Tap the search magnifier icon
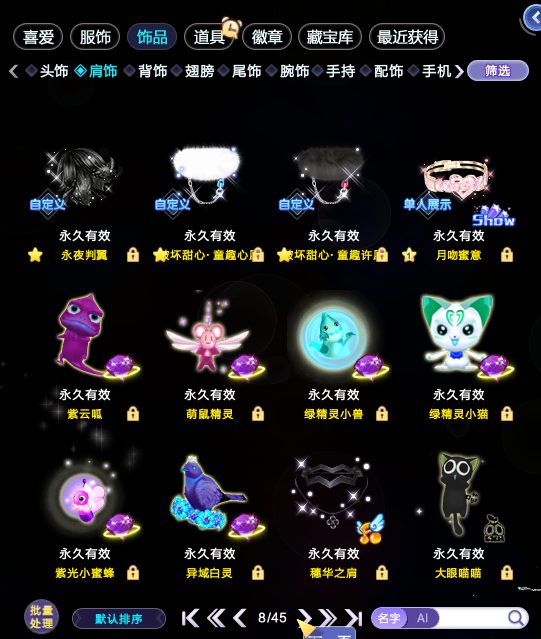The height and width of the screenshot is (639, 541). [x=516, y=618]
